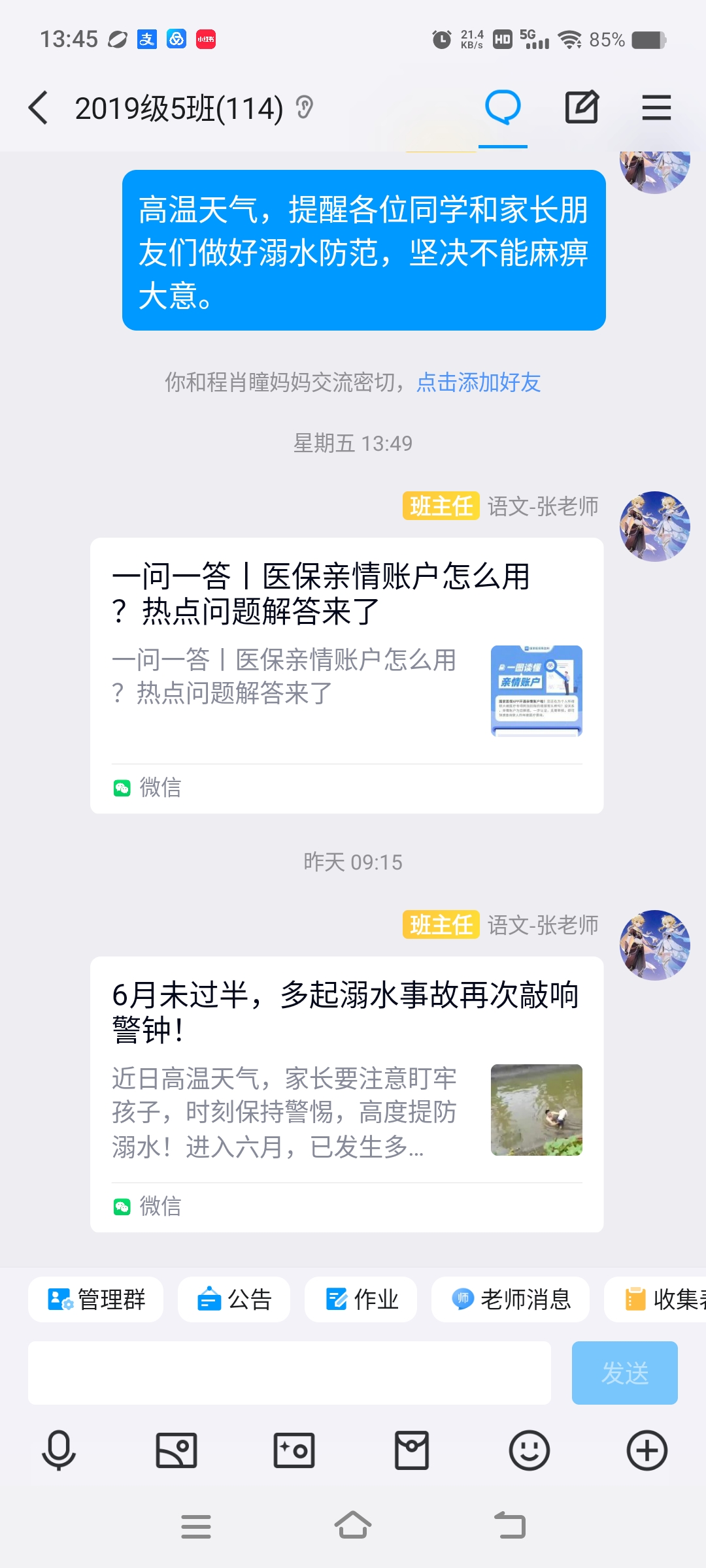Open 老师消息 teacher messages
The image size is (706, 1568).
pos(511,1299)
